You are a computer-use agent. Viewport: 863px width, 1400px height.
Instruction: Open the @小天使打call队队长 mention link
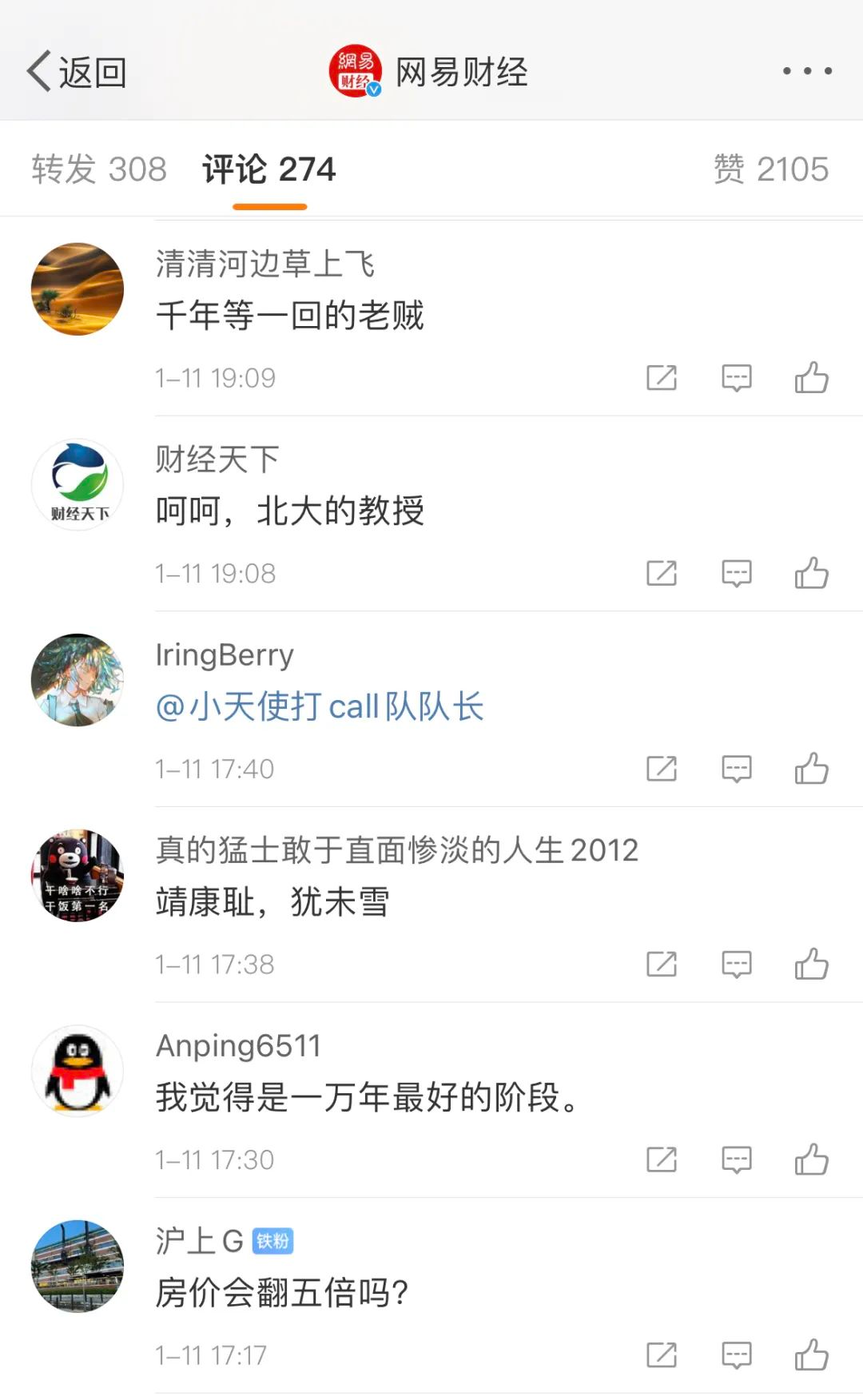pos(319,706)
